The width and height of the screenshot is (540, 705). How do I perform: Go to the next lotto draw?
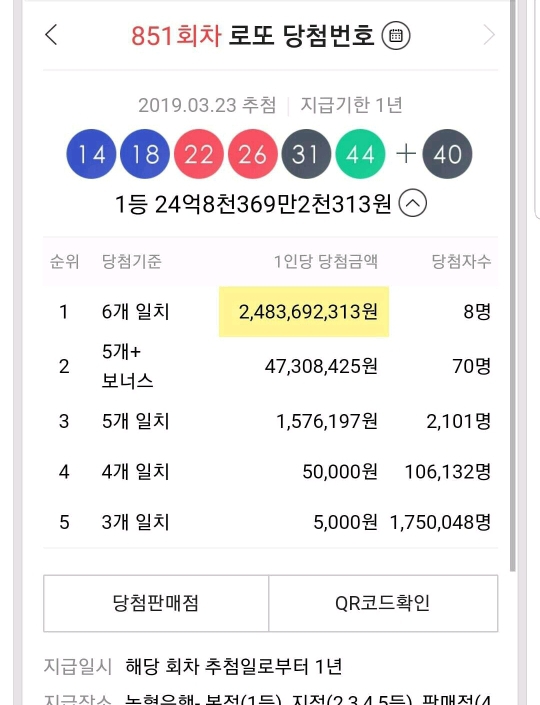click(x=489, y=35)
